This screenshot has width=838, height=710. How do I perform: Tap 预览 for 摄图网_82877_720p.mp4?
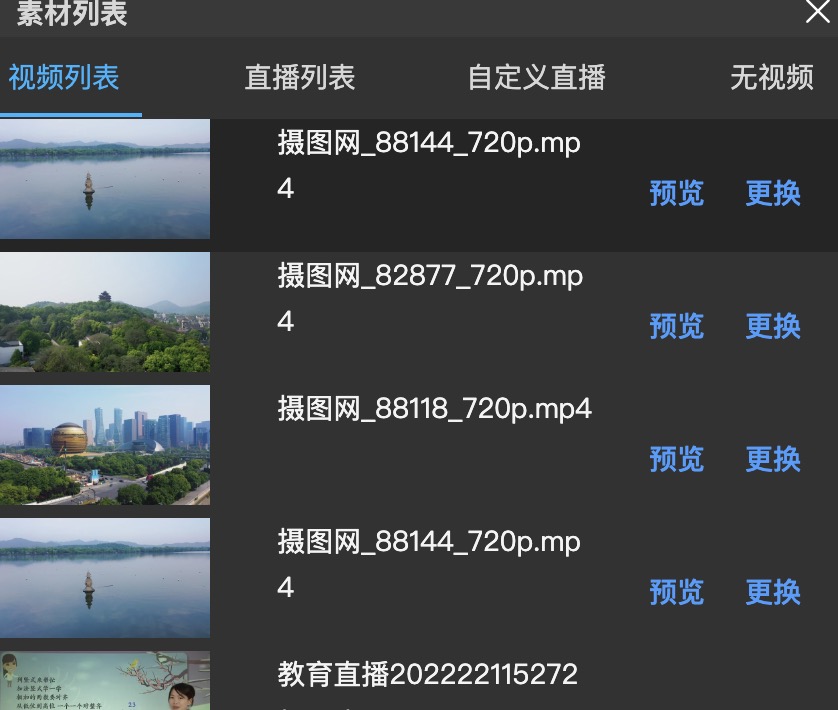[677, 326]
